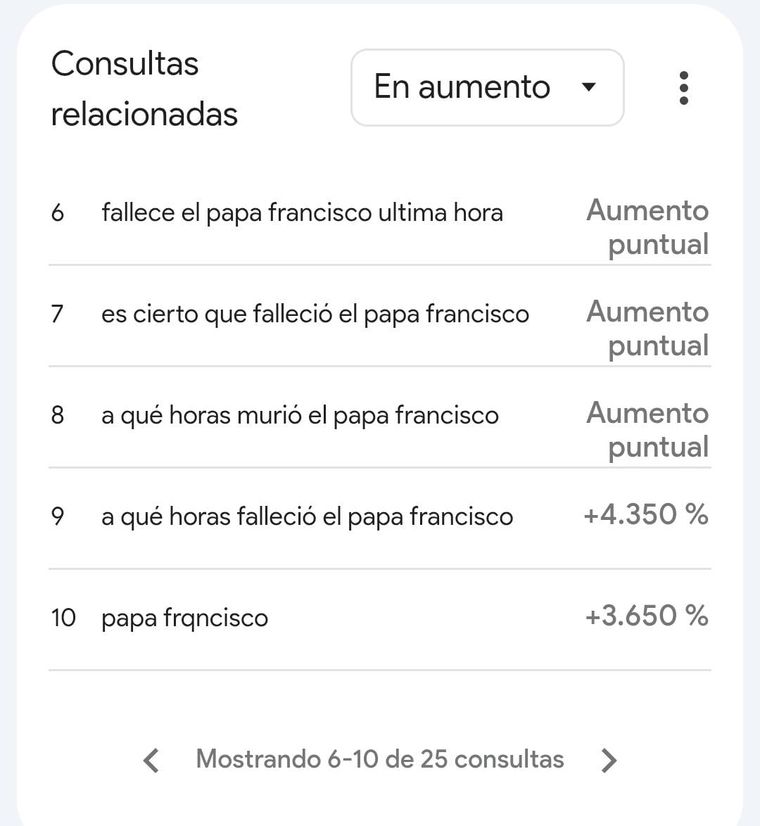The image size is (760, 826).
Task: Open the three-dot options menu
Action: [684, 87]
